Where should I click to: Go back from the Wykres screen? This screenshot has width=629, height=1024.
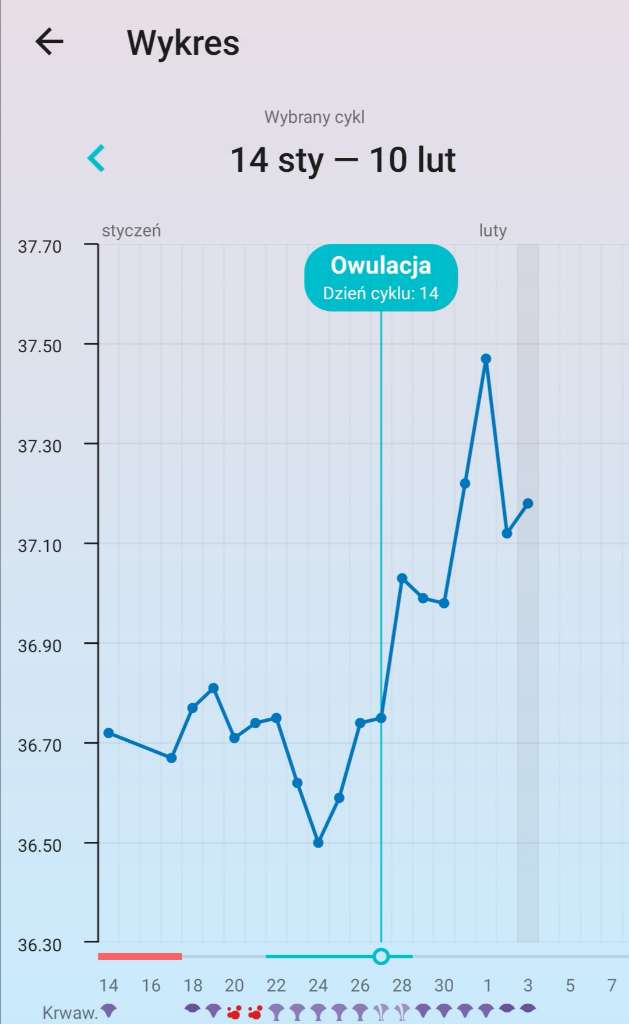click(49, 42)
